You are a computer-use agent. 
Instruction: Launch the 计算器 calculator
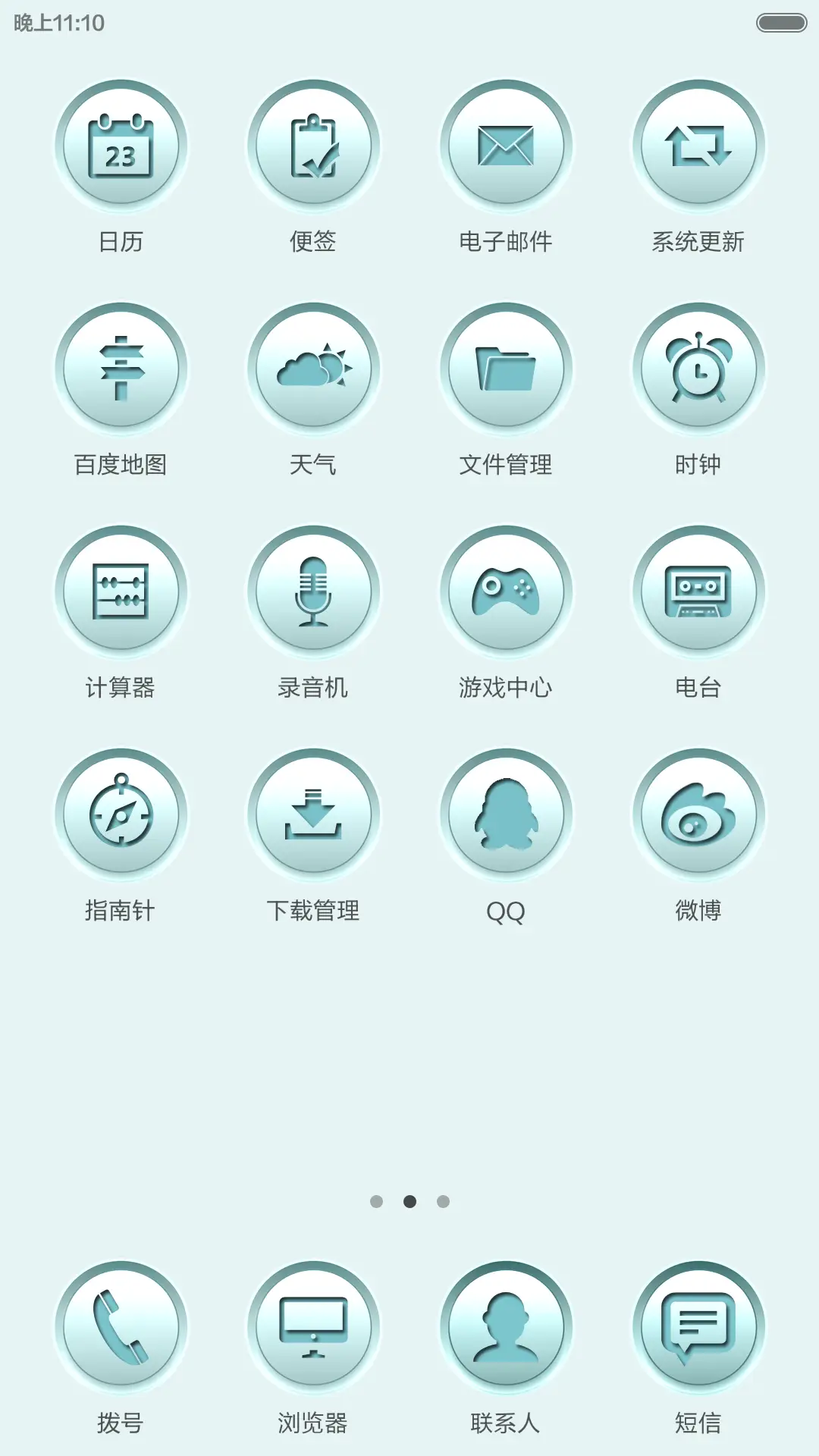coord(122,591)
